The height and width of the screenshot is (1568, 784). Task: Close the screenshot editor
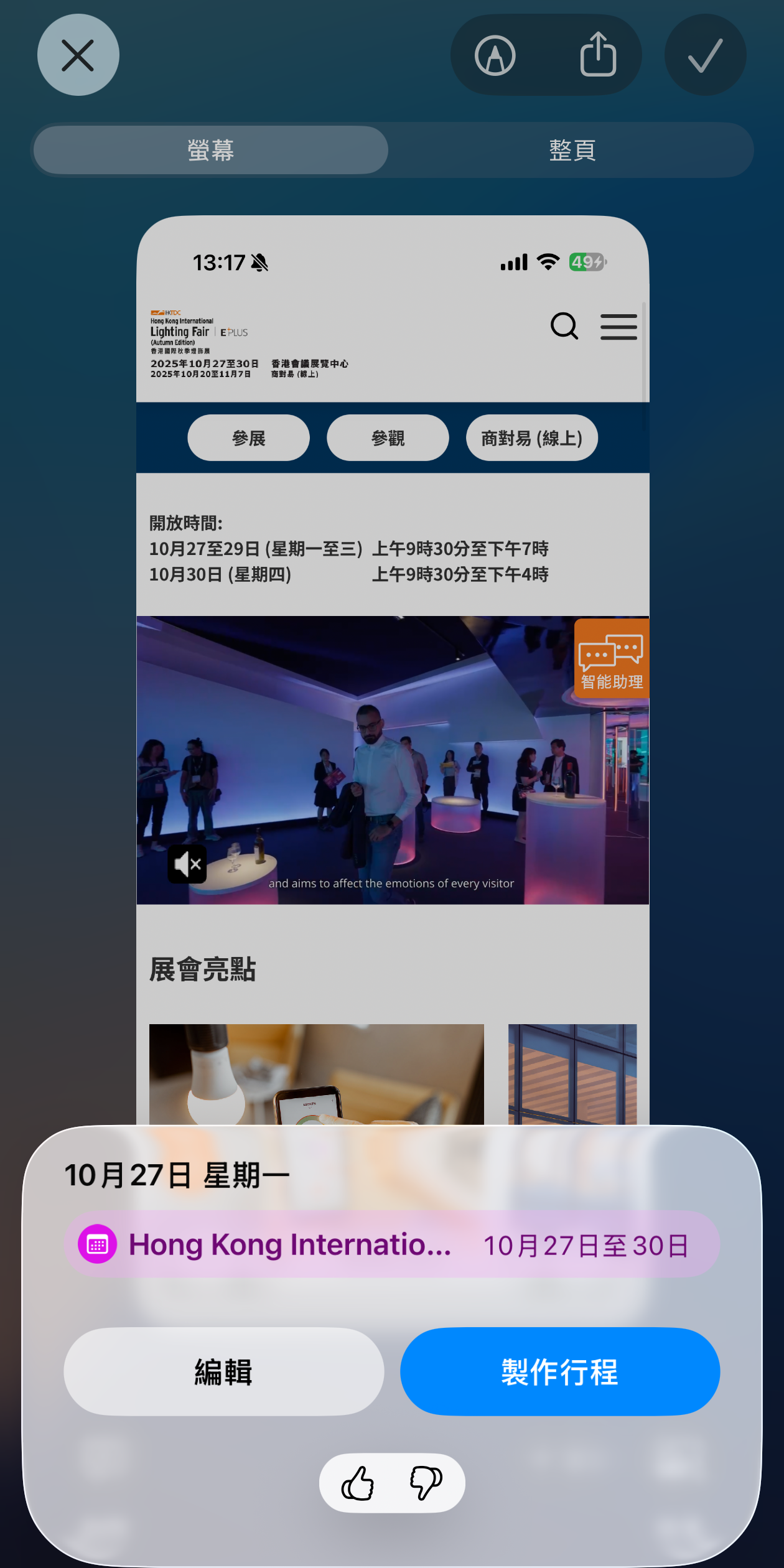tap(78, 55)
